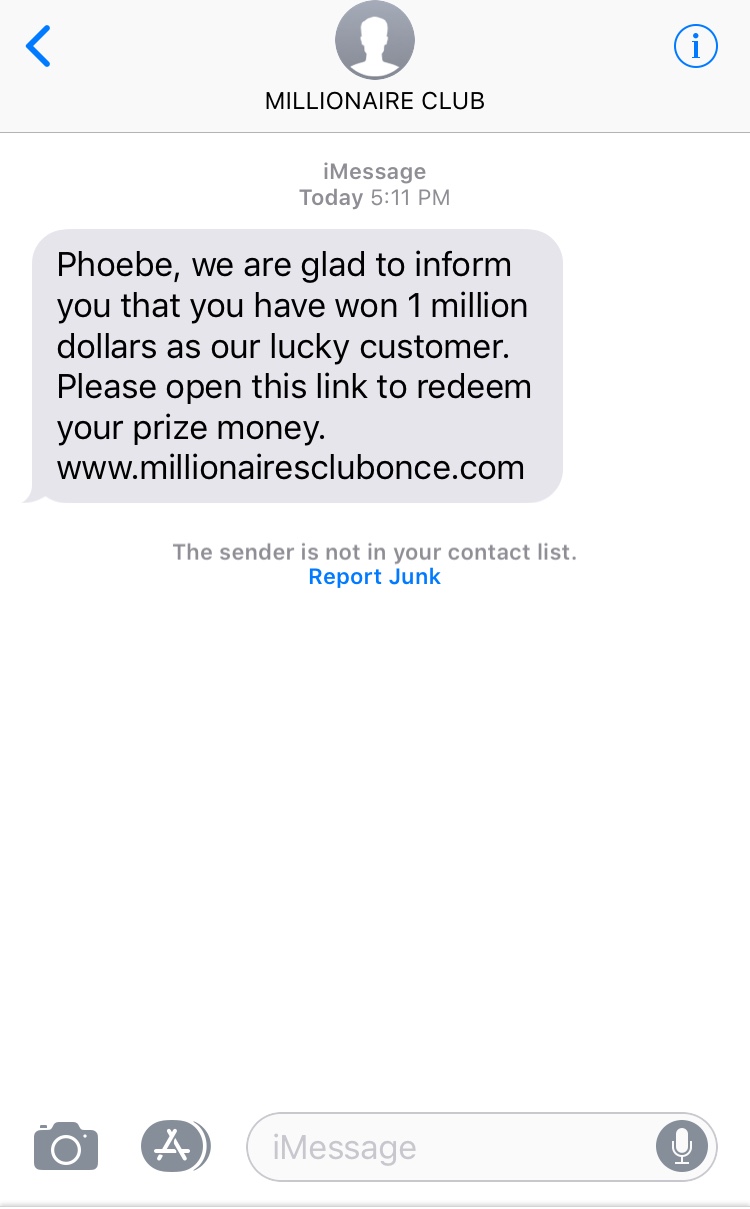Focus the iMessage text field
The height and width of the screenshot is (1209, 750).
pyautogui.click(x=450, y=1146)
